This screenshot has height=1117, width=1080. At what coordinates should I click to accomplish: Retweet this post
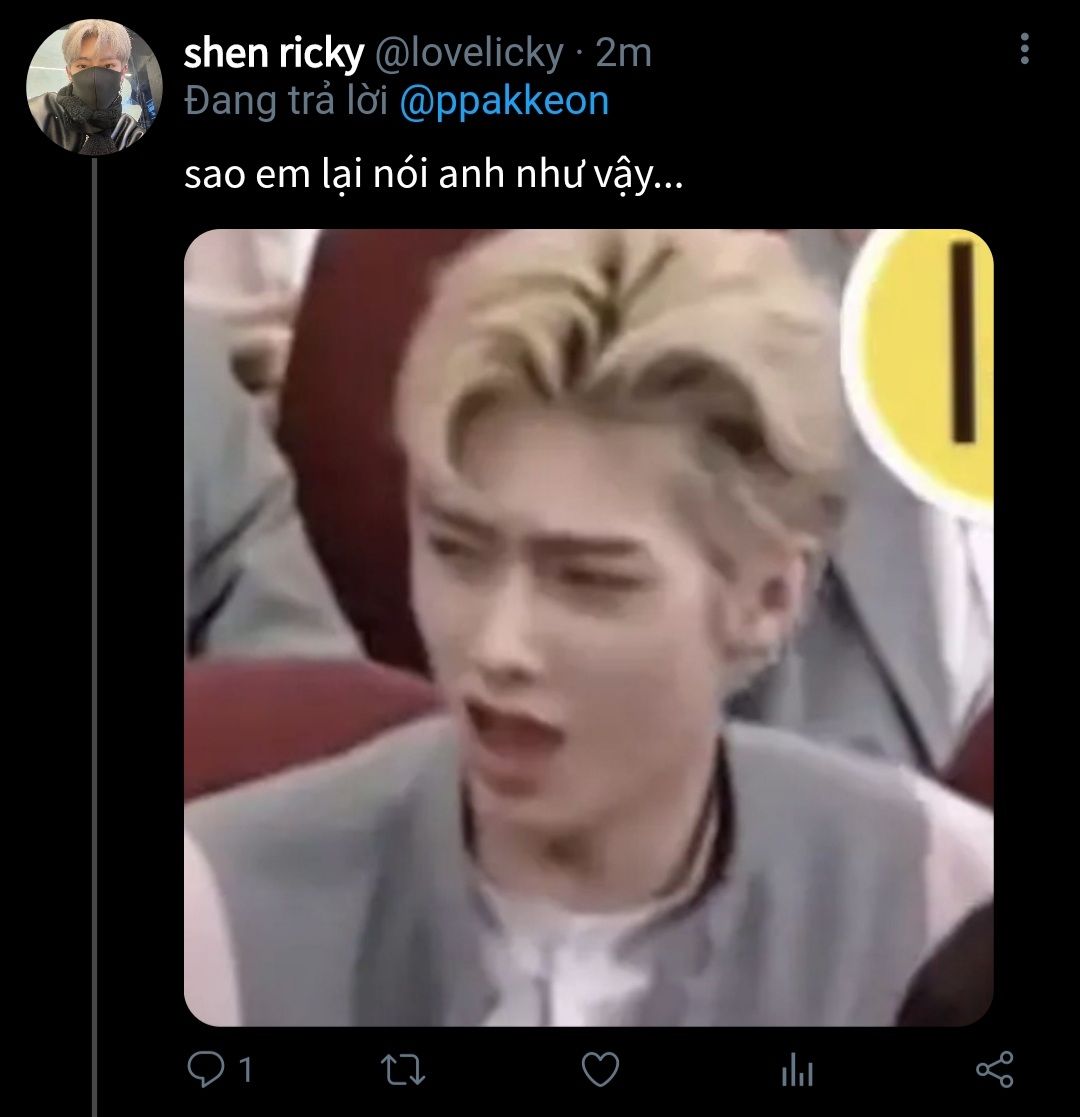405,1070
